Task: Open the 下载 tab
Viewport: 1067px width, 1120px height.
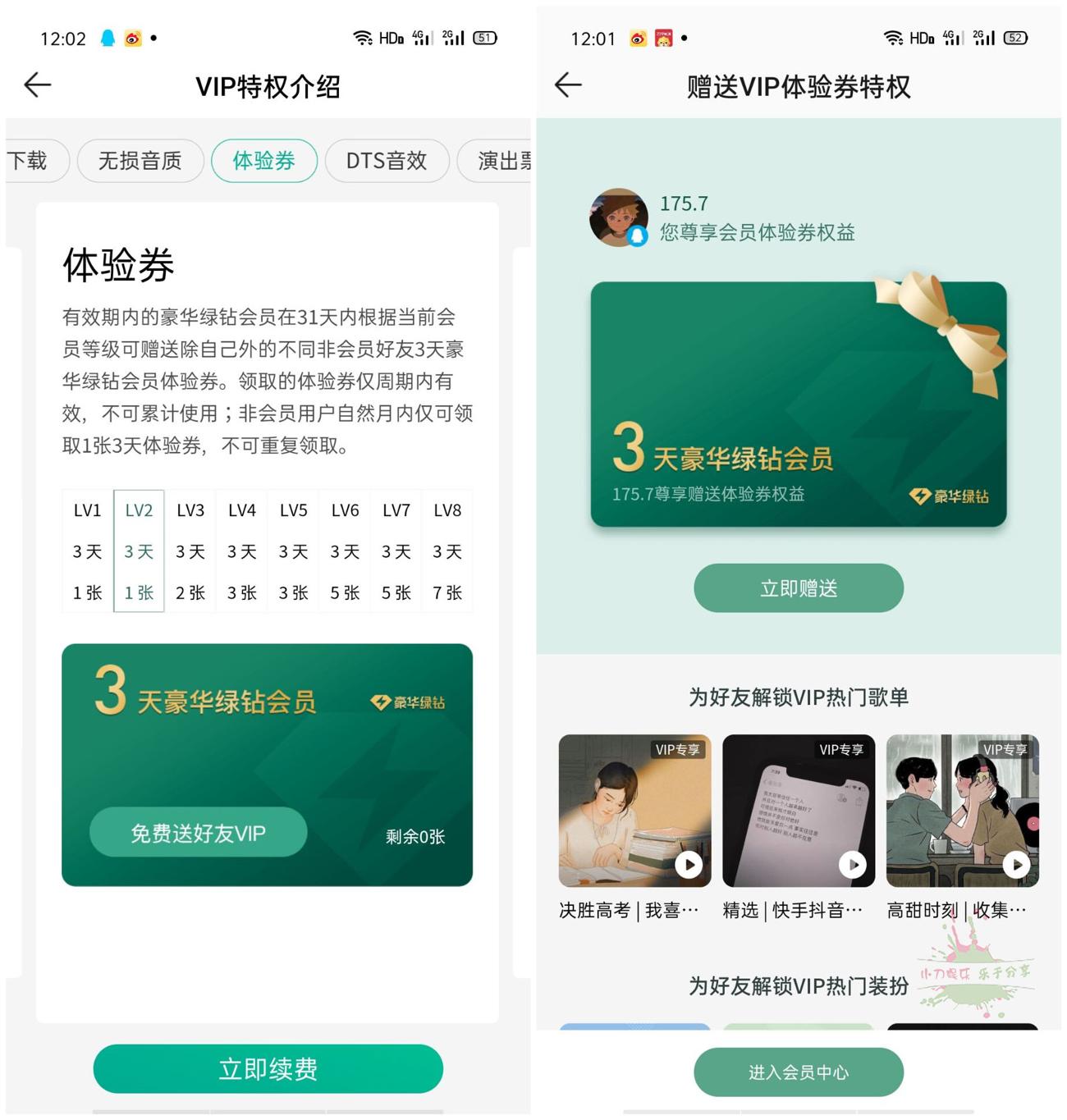Action: (28, 161)
